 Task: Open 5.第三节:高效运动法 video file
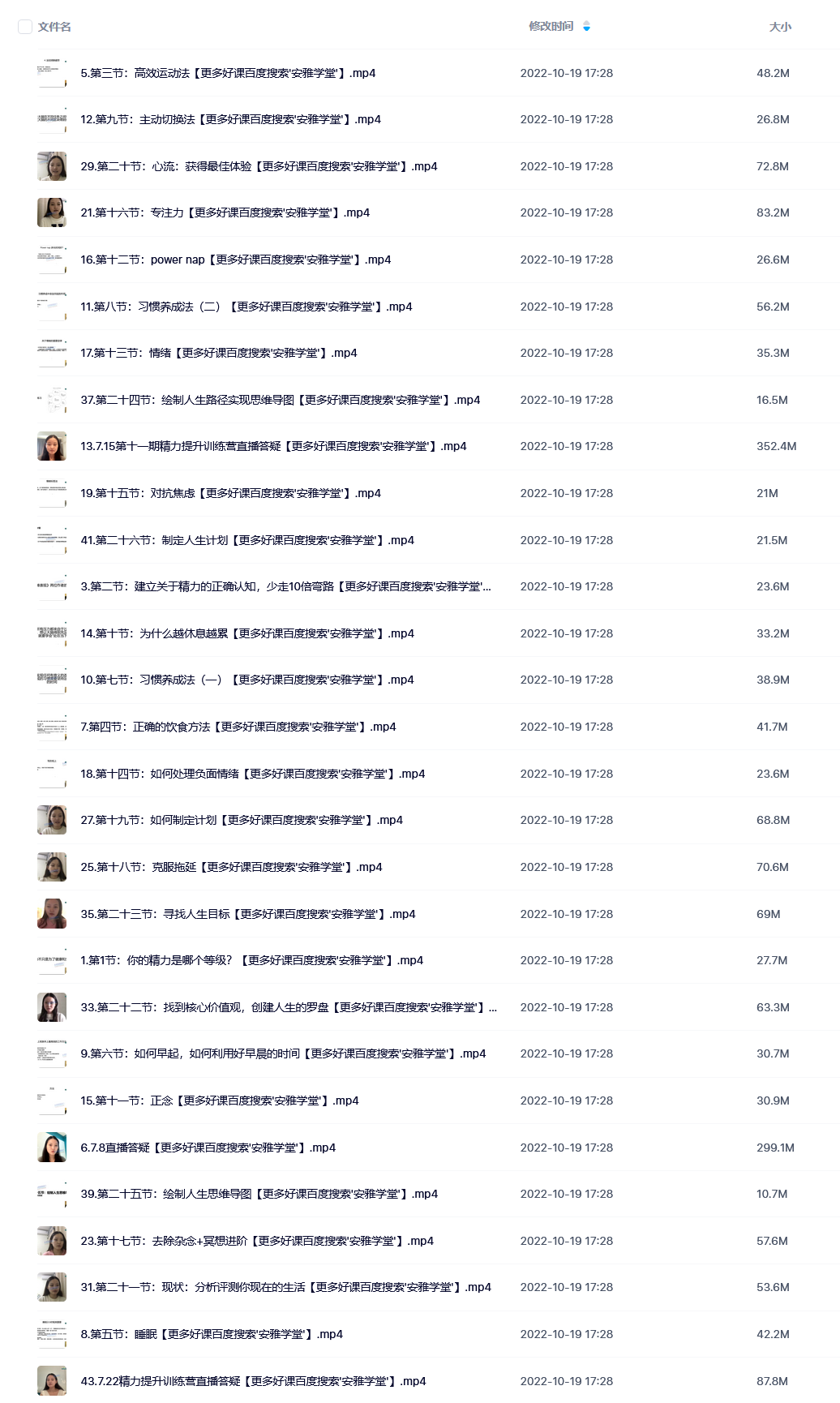228,73
